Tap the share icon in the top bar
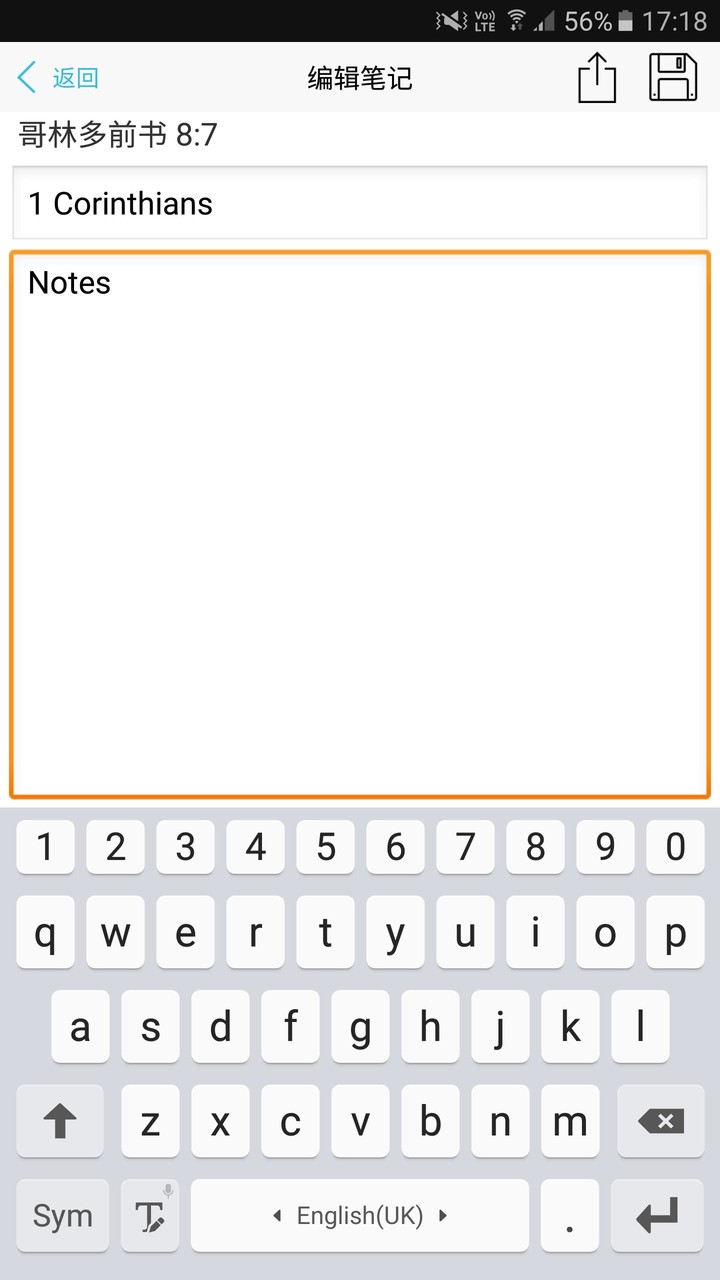Image resolution: width=720 pixels, height=1280 pixels. point(596,77)
